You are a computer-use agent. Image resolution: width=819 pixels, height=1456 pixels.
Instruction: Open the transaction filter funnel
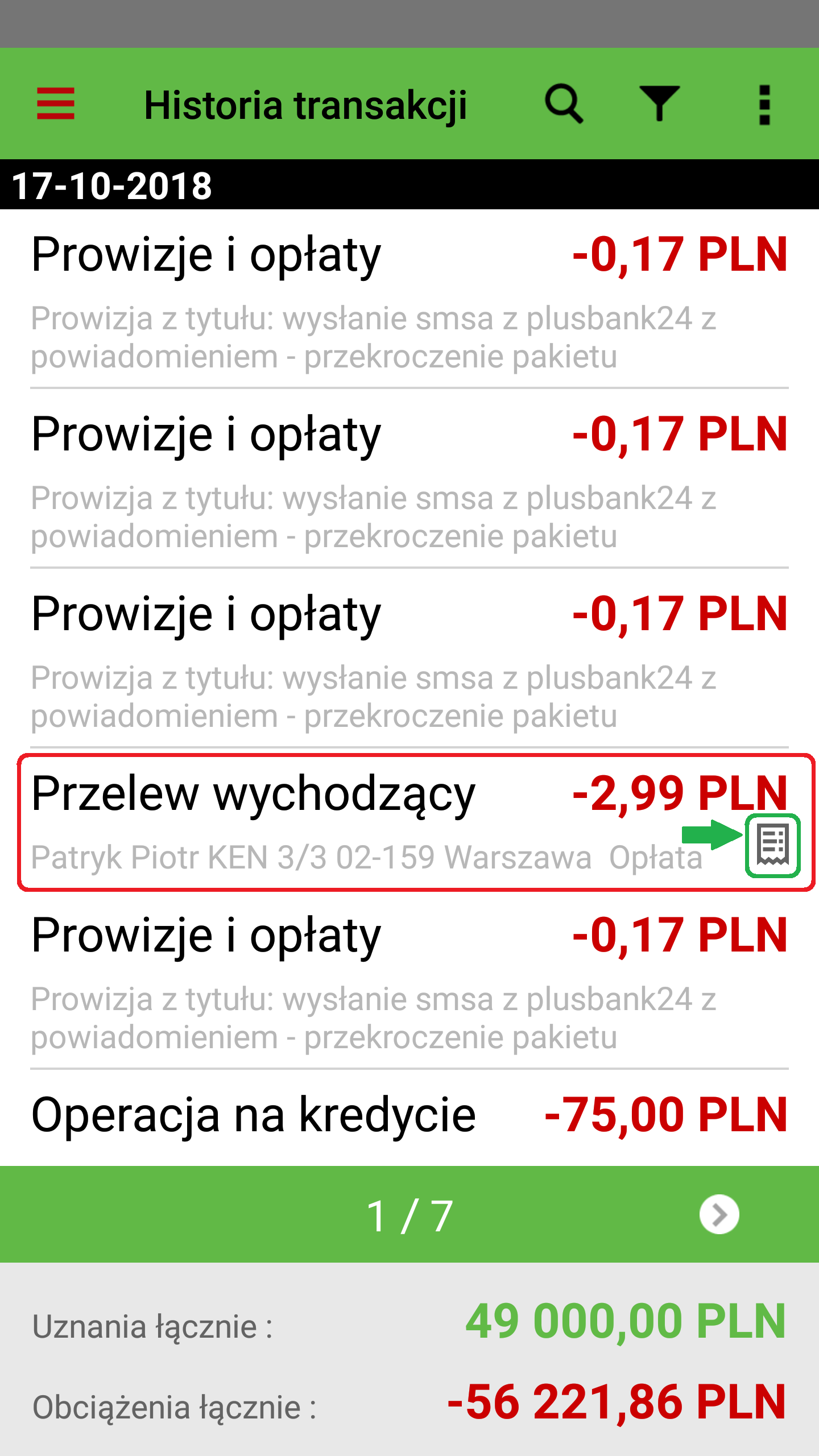659,104
